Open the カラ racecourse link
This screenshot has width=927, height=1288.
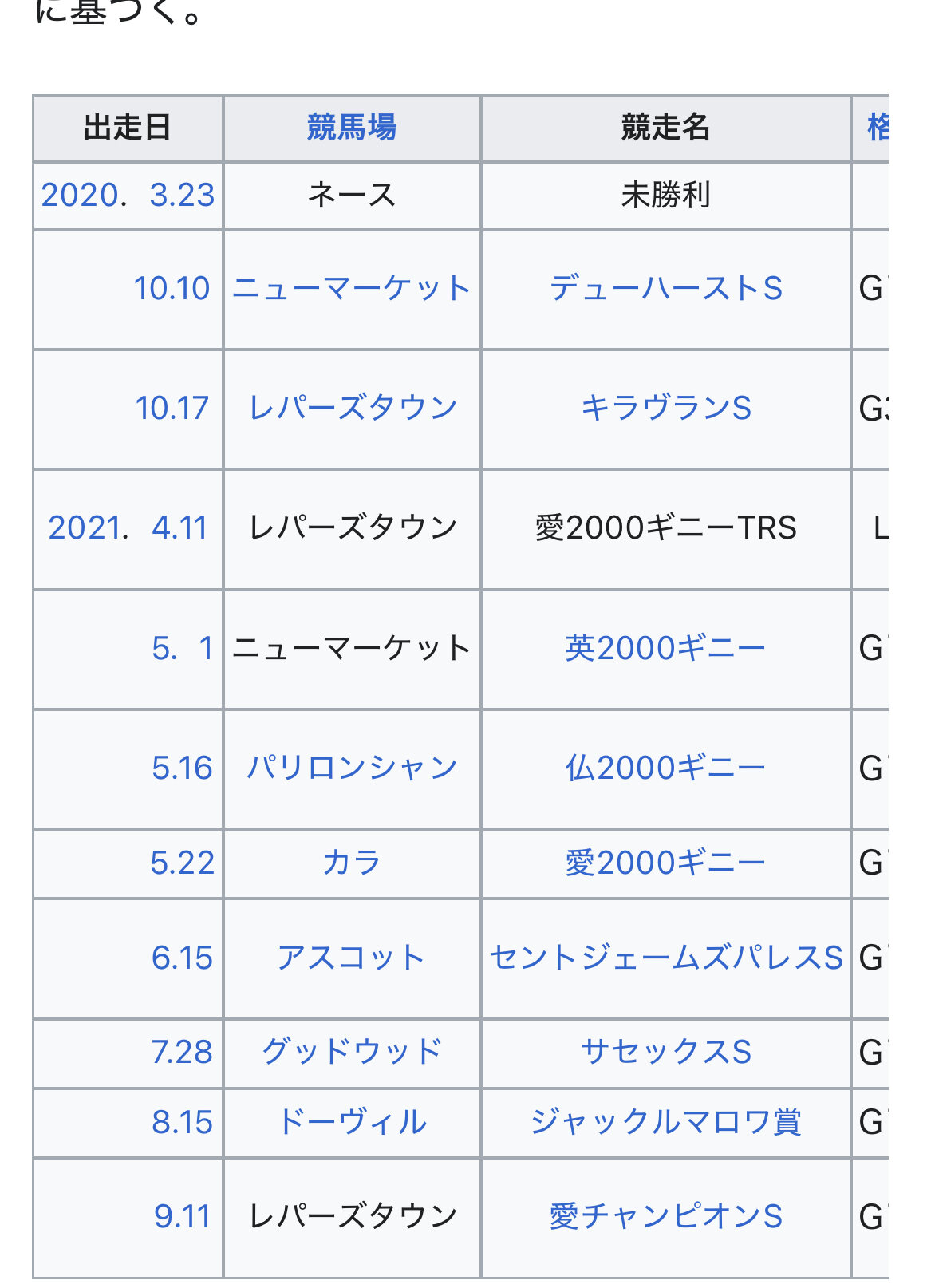pyautogui.click(x=352, y=863)
